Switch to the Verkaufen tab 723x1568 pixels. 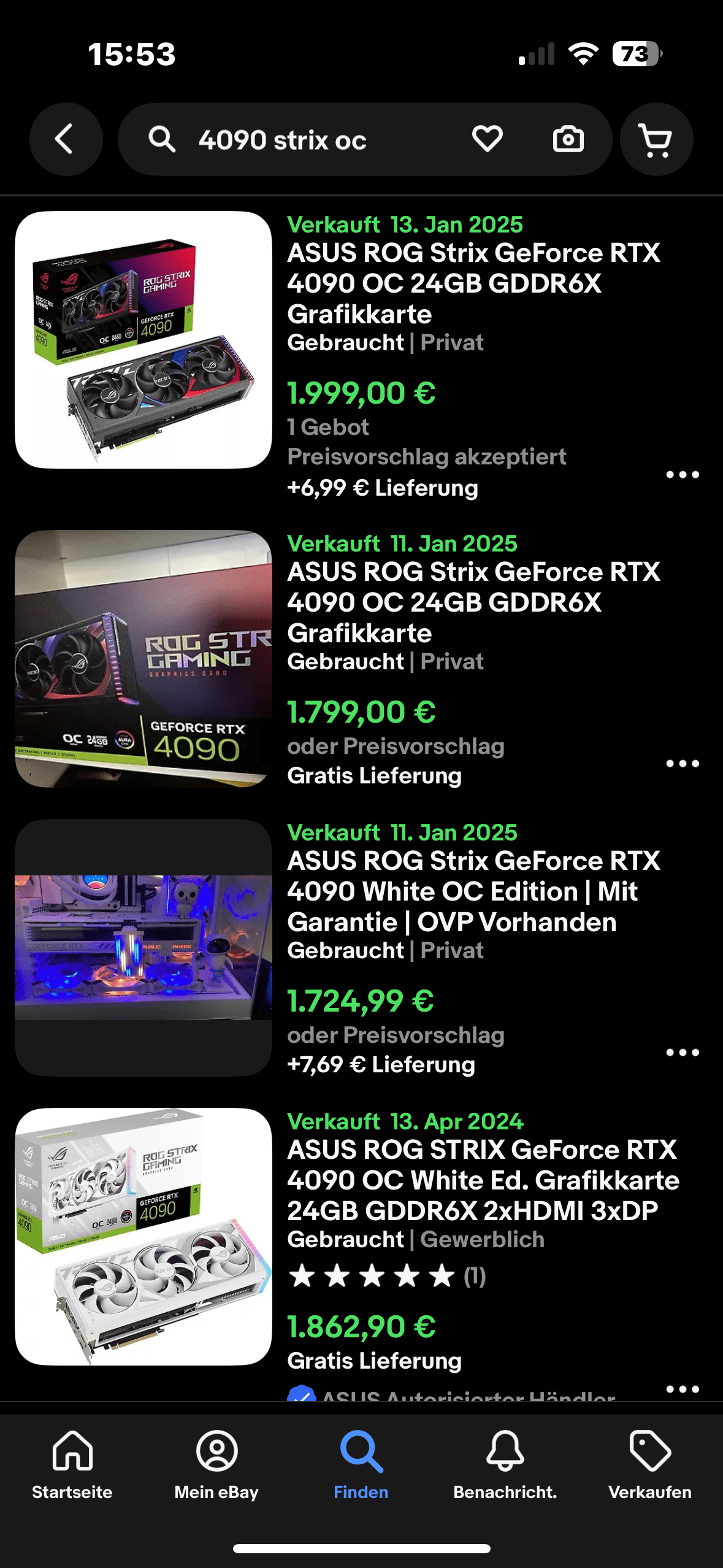pyautogui.click(x=650, y=1464)
